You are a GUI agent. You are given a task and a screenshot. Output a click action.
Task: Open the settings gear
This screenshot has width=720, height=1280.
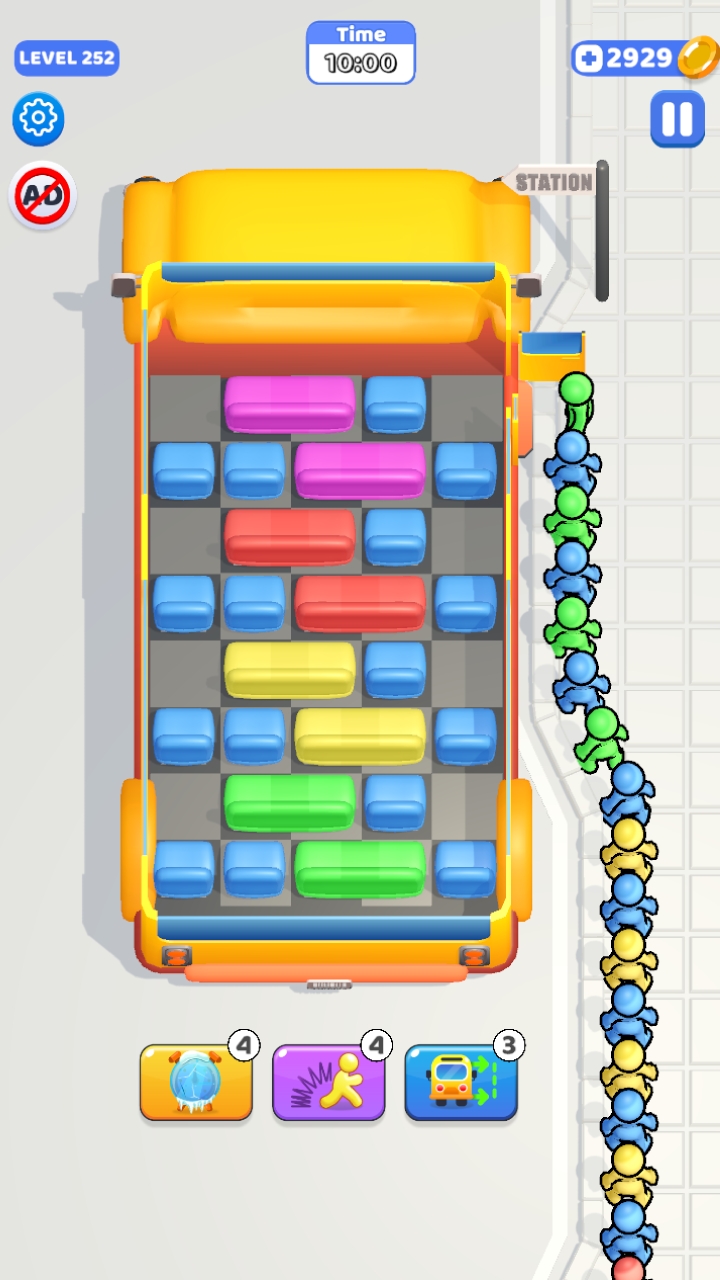click(38, 119)
